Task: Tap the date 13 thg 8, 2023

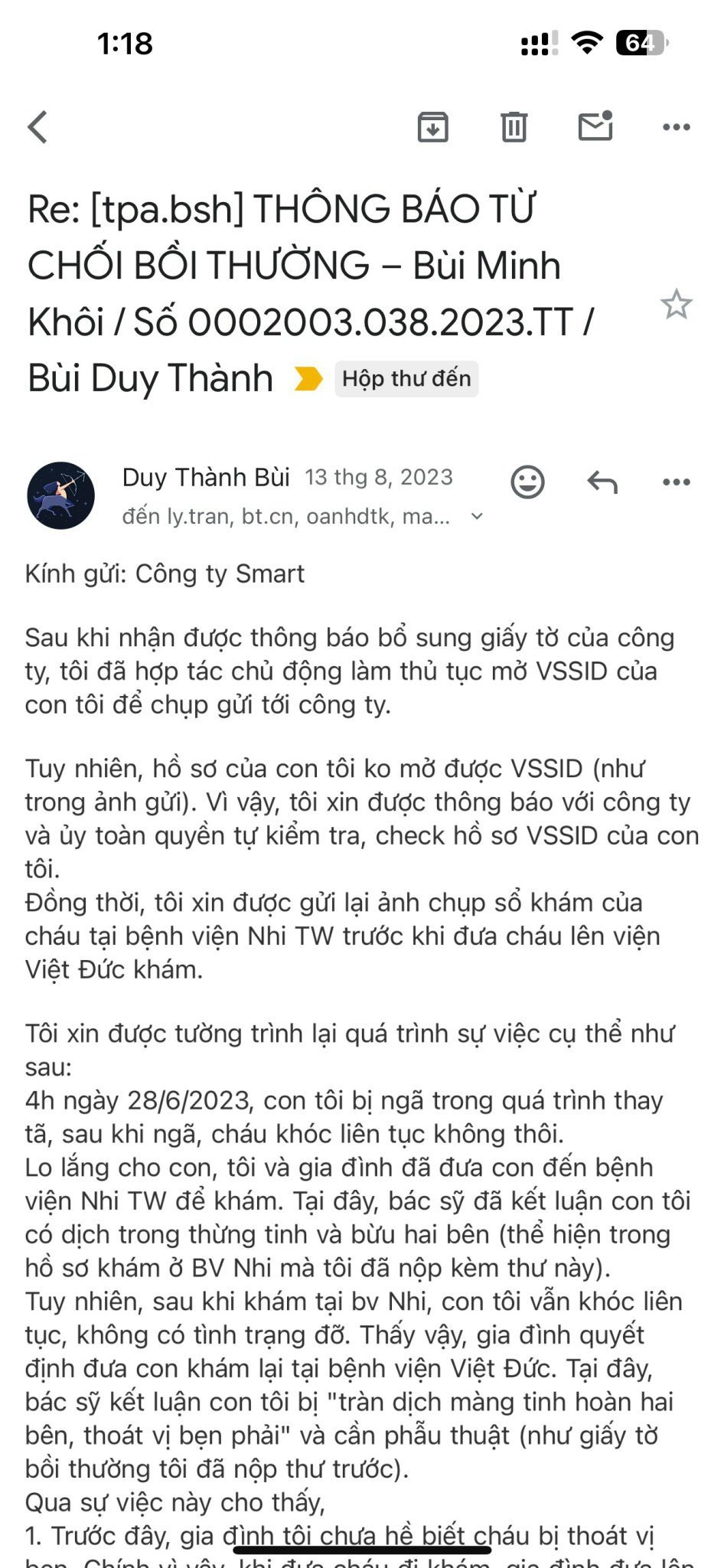Action: coord(378,476)
